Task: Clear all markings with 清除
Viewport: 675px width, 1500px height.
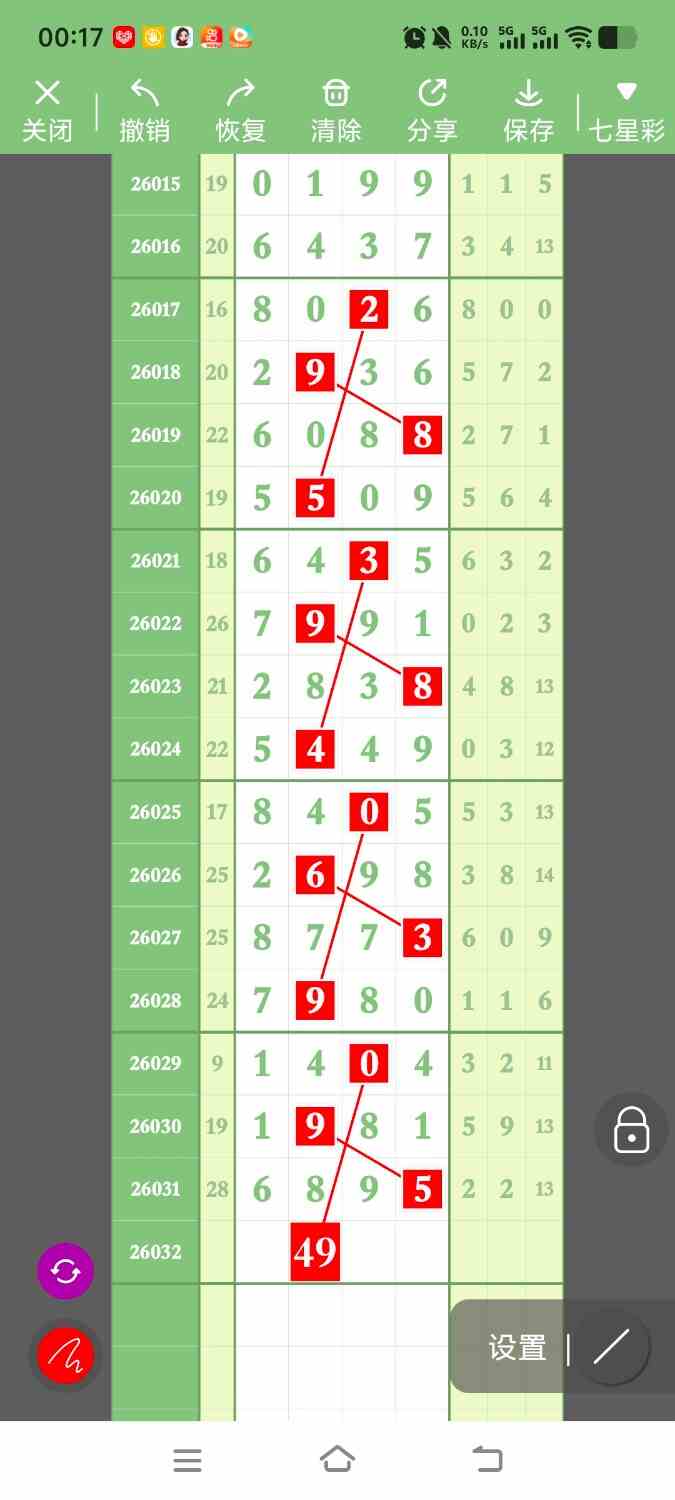Action: pos(336,112)
